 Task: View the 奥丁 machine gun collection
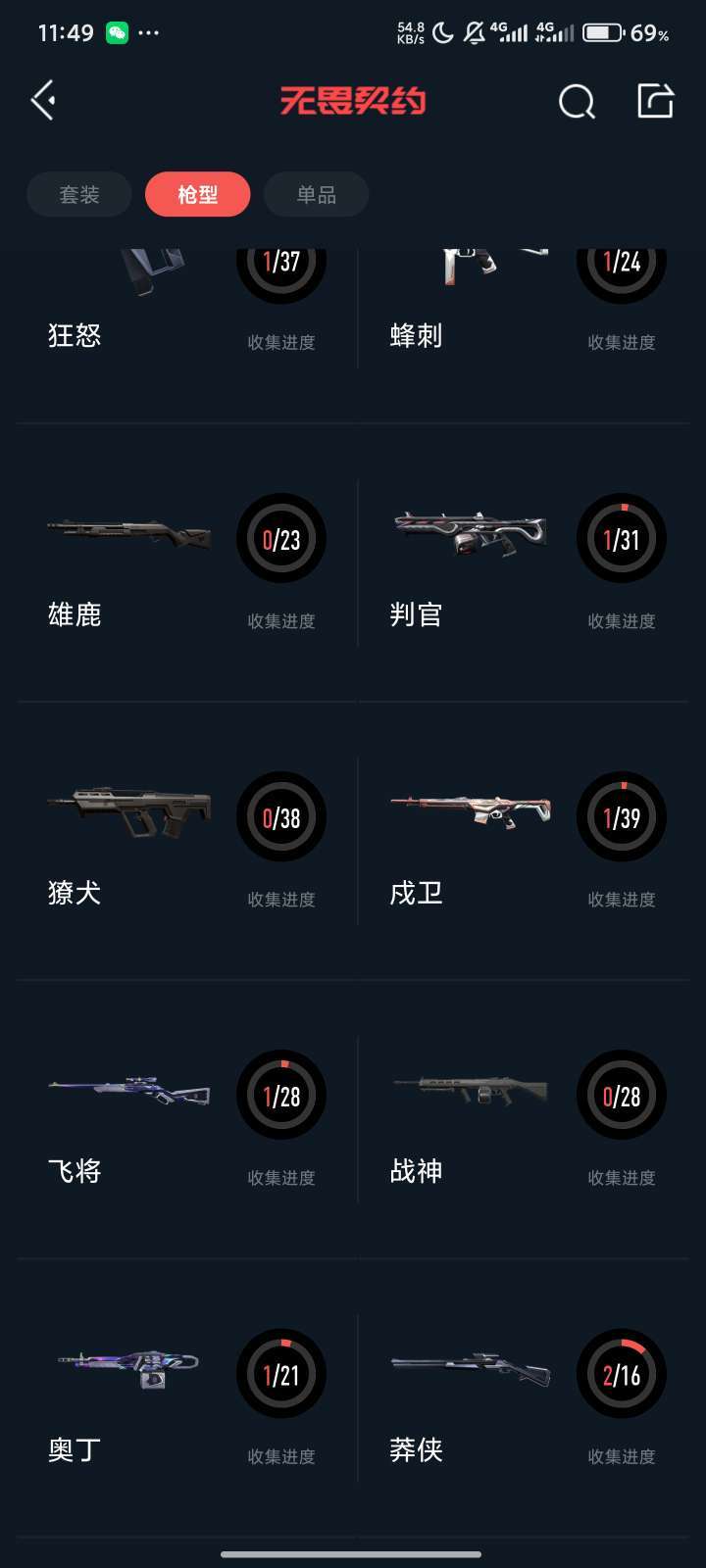coord(186,1398)
